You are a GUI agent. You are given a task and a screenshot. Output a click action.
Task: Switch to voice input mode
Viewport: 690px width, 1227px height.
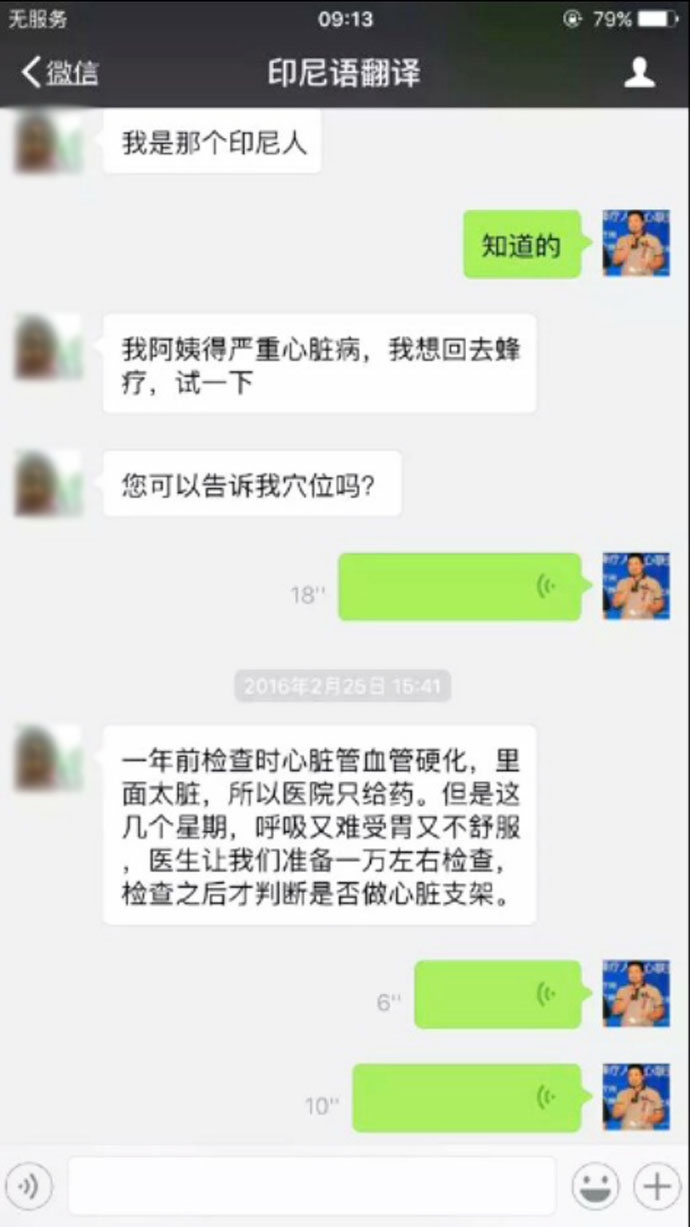click(x=29, y=1186)
